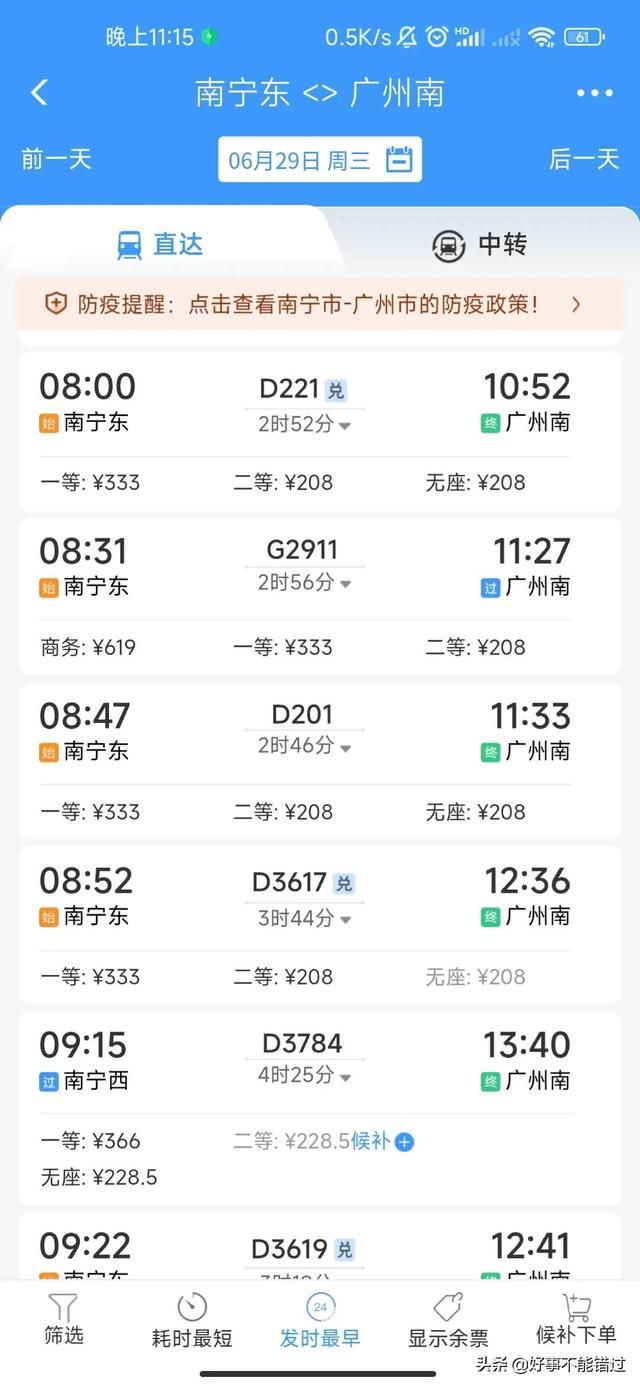Image resolution: width=640 pixels, height=1387 pixels.
Task: Select the 直达 direct tab
Action: click(160, 244)
